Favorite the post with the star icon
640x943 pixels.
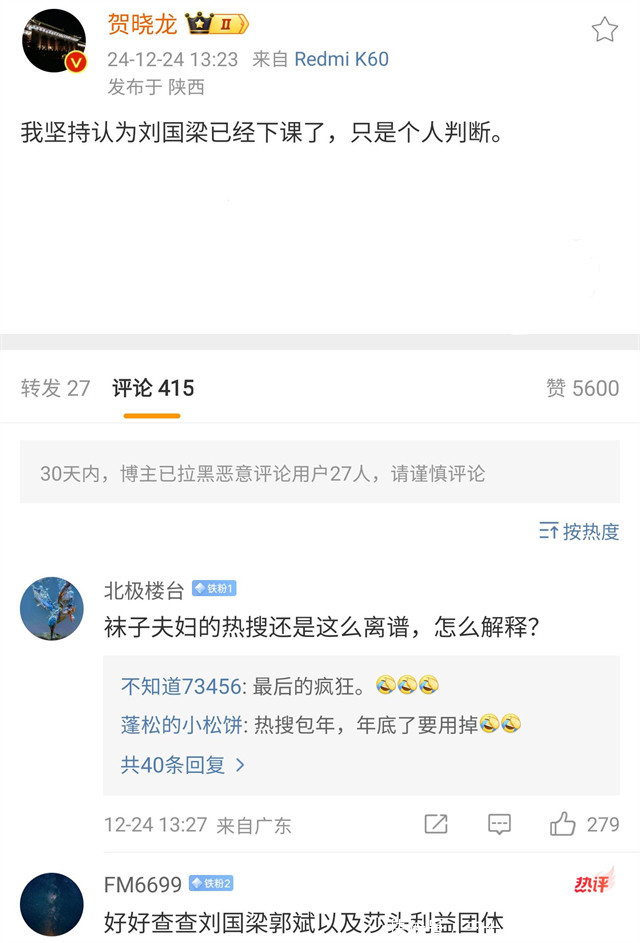pos(604,30)
